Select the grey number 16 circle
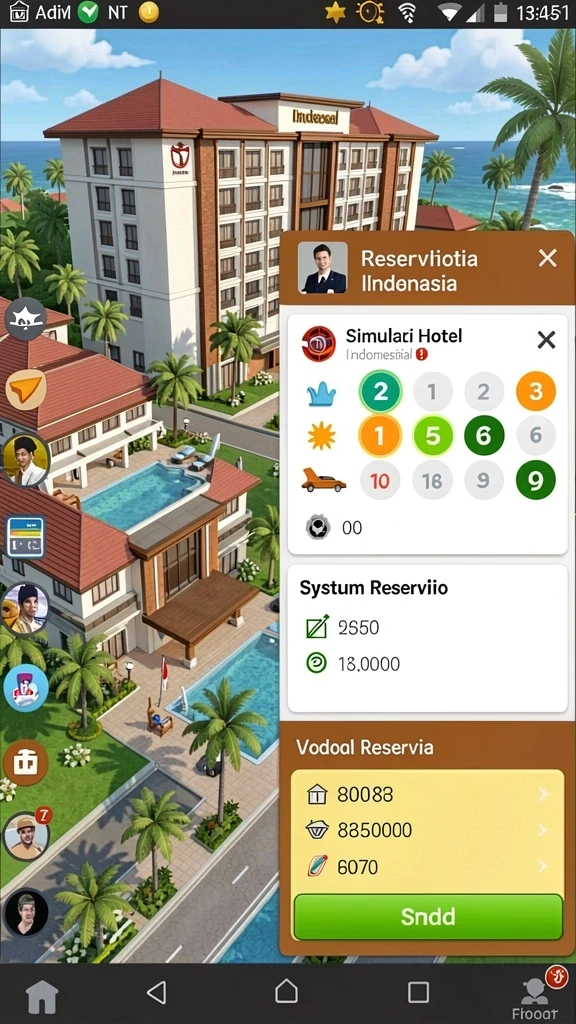The image size is (576, 1024). click(432, 481)
